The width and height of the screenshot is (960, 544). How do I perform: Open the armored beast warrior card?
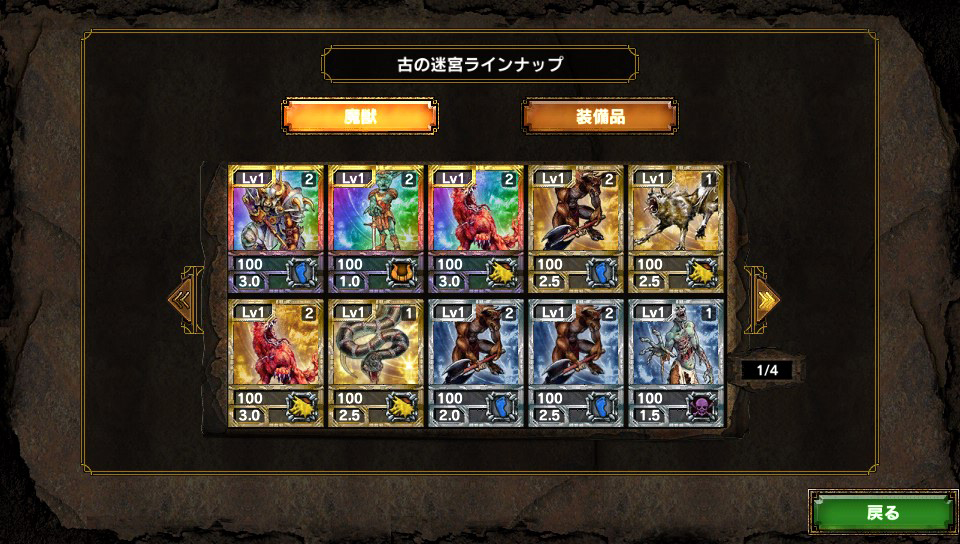275,228
